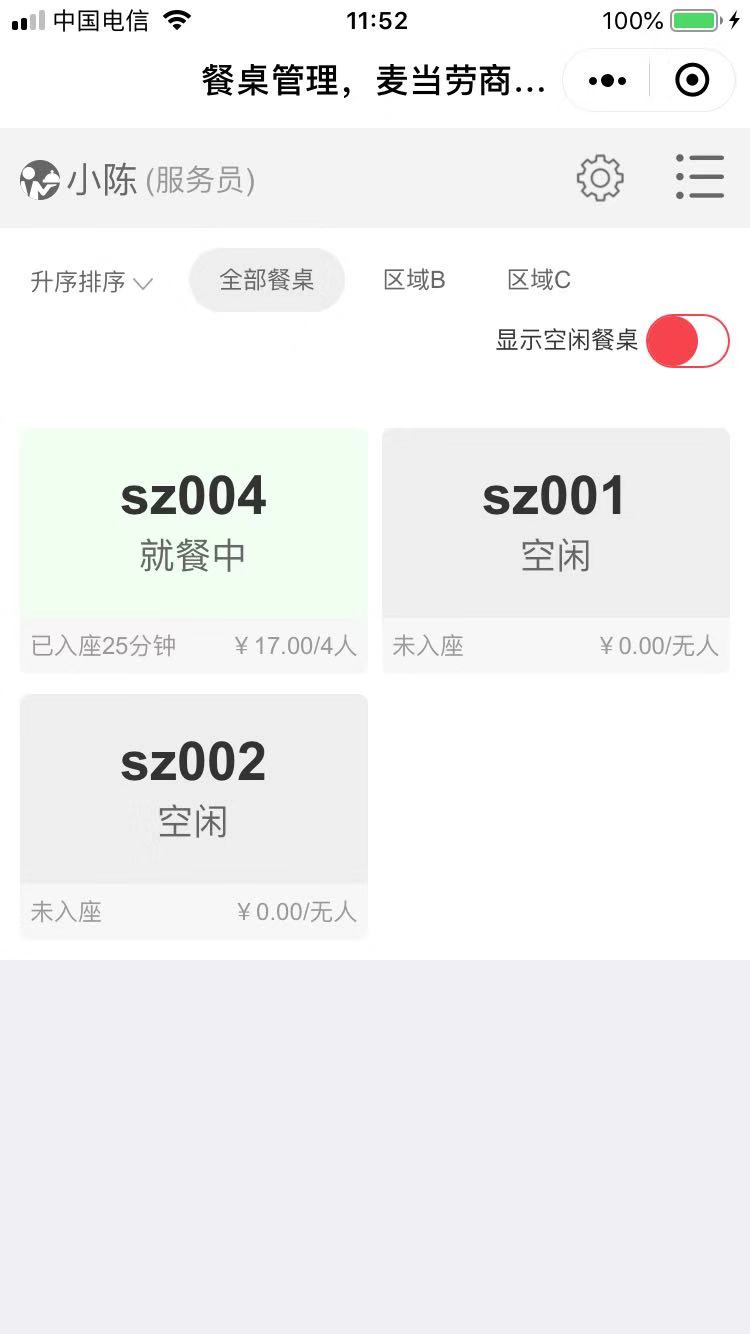Screen dimensions: 750x1334
Task: Open table card sz001
Action: pos(556,550)
